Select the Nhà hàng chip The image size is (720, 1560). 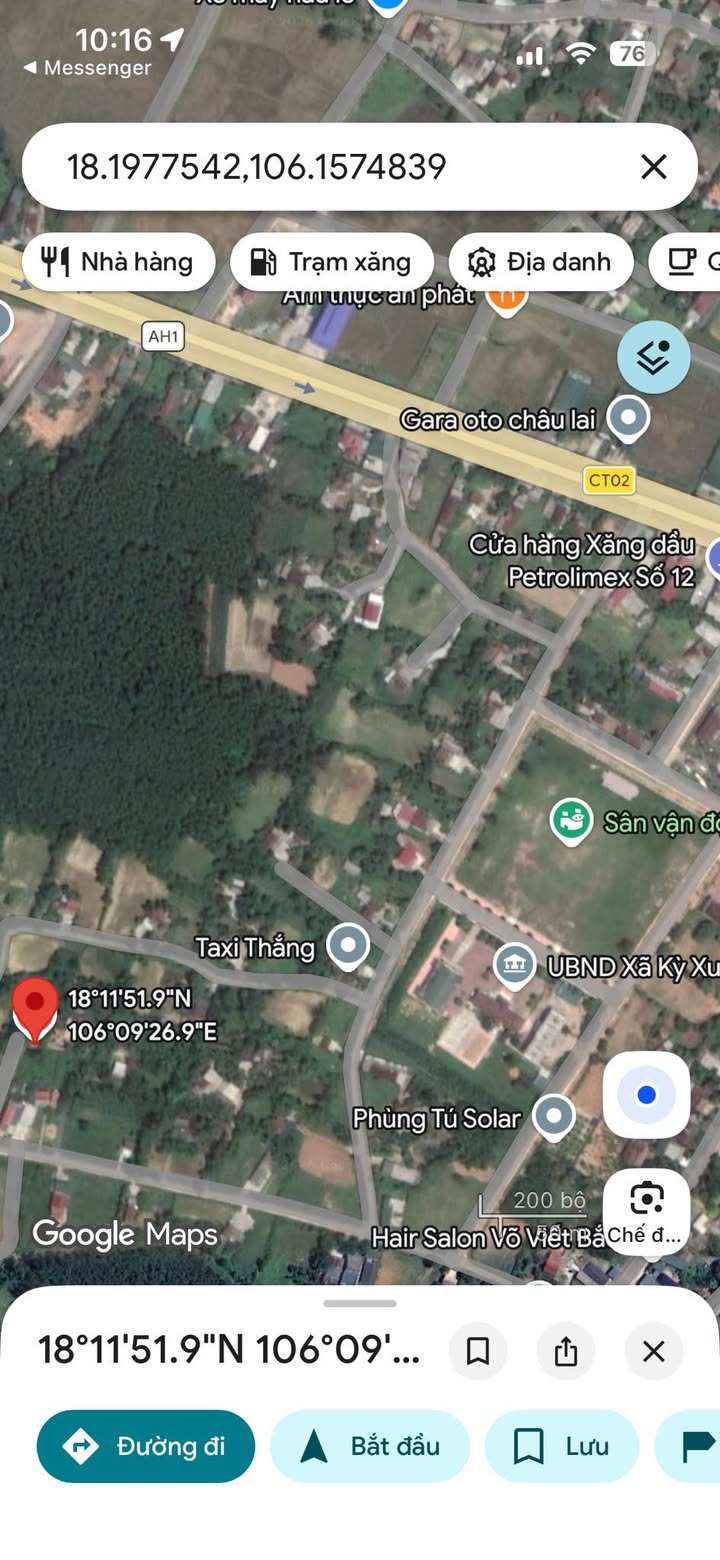point(118,262)
